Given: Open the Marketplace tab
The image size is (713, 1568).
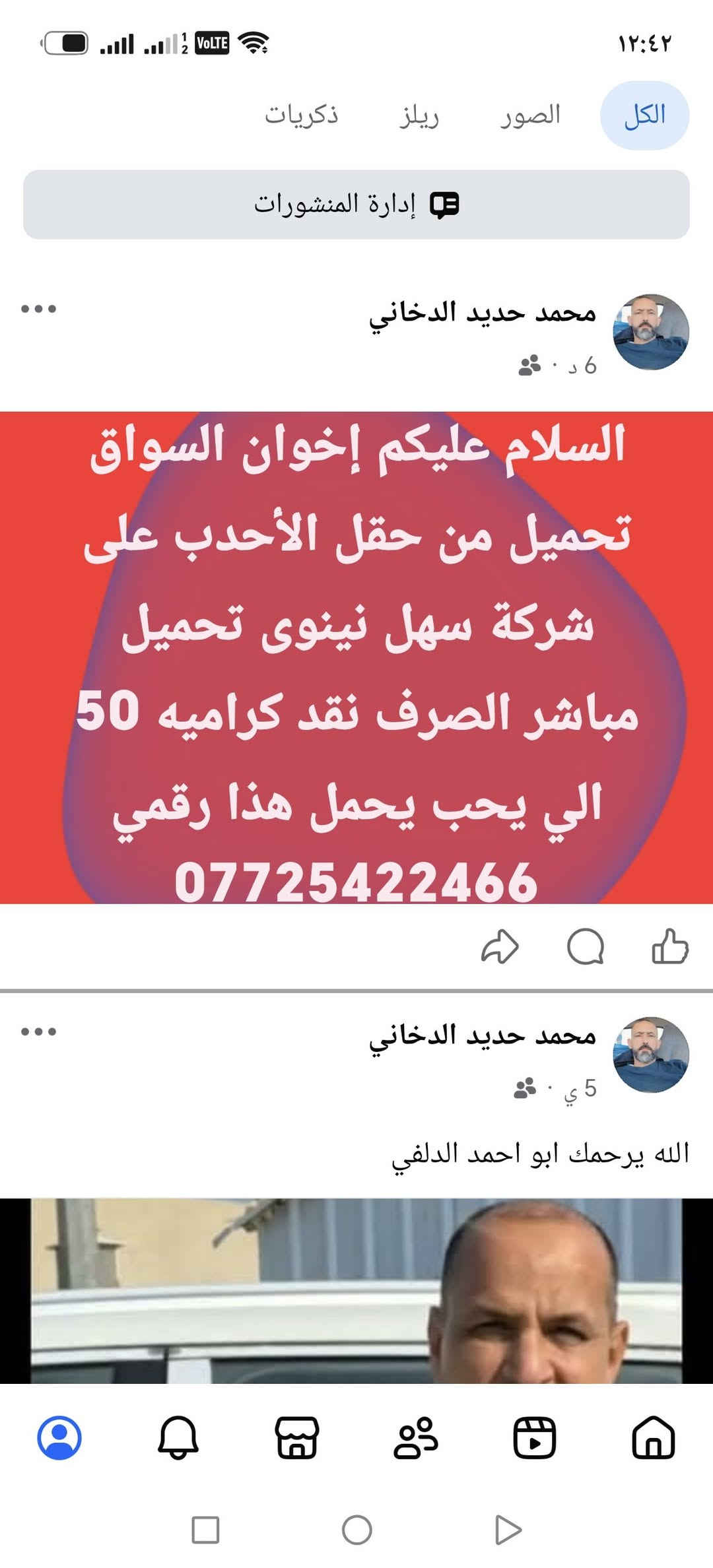Looking at the screenshot, I should [297, 1437].
